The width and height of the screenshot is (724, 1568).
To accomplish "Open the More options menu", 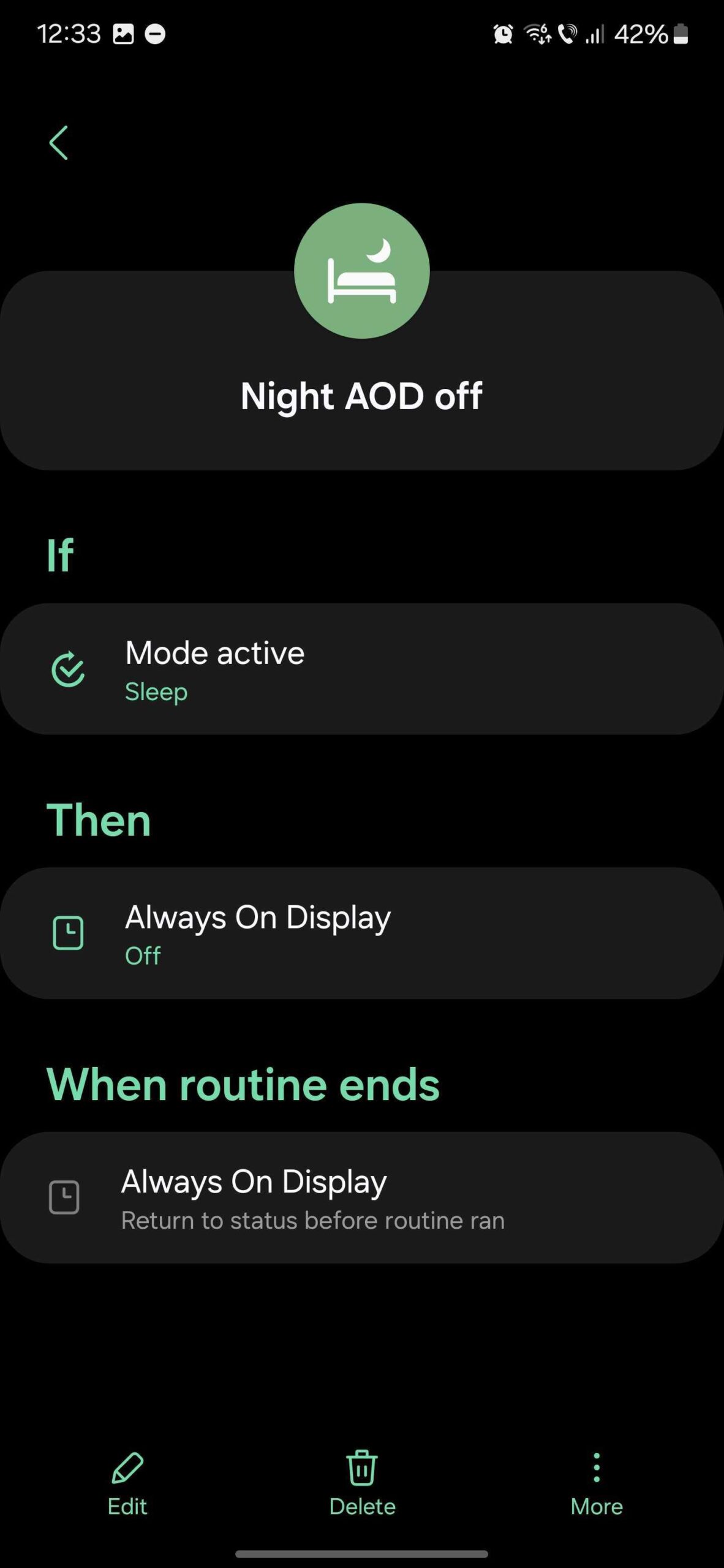I will coord(596,1482).
